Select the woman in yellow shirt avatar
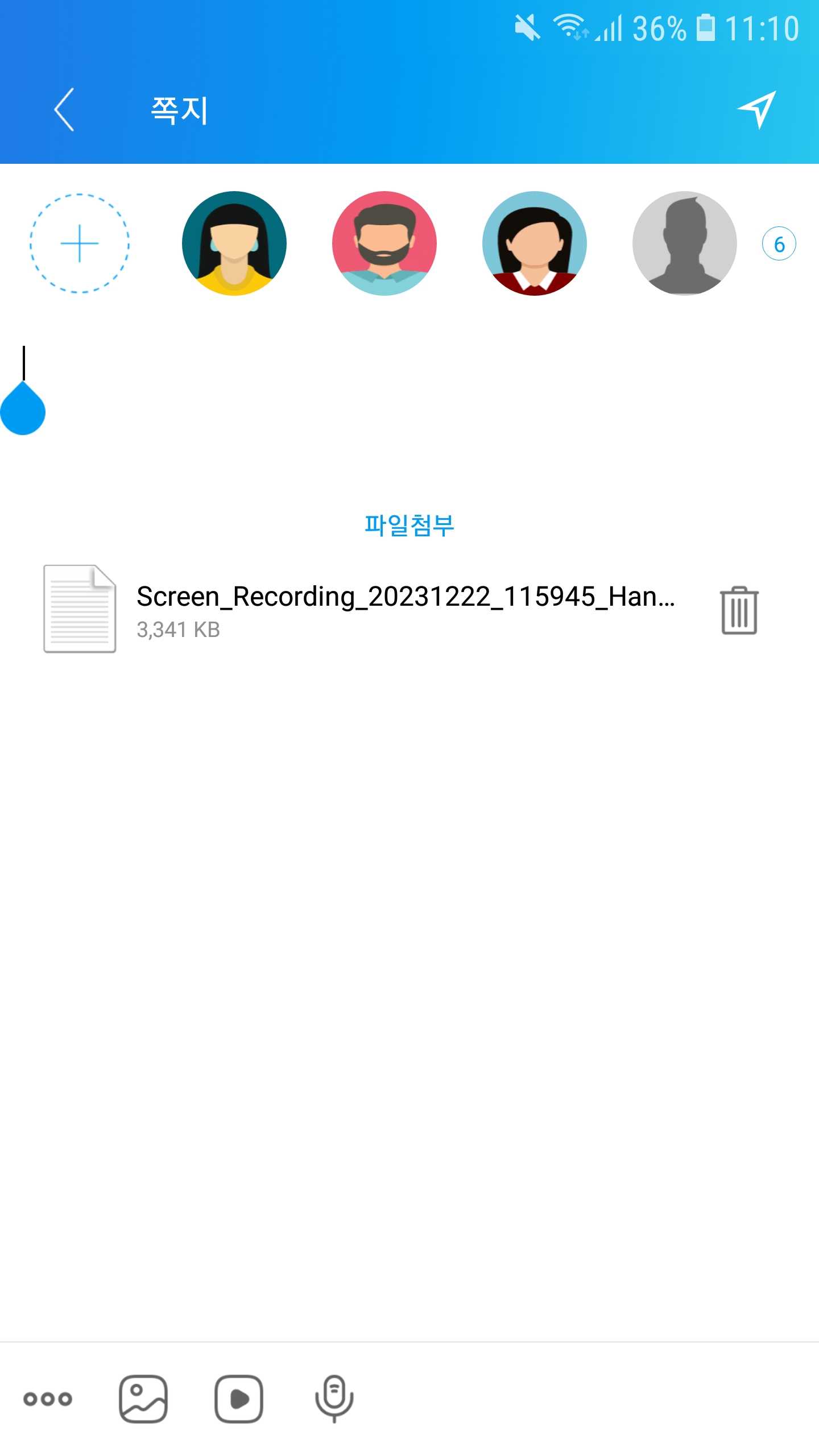 234,243
